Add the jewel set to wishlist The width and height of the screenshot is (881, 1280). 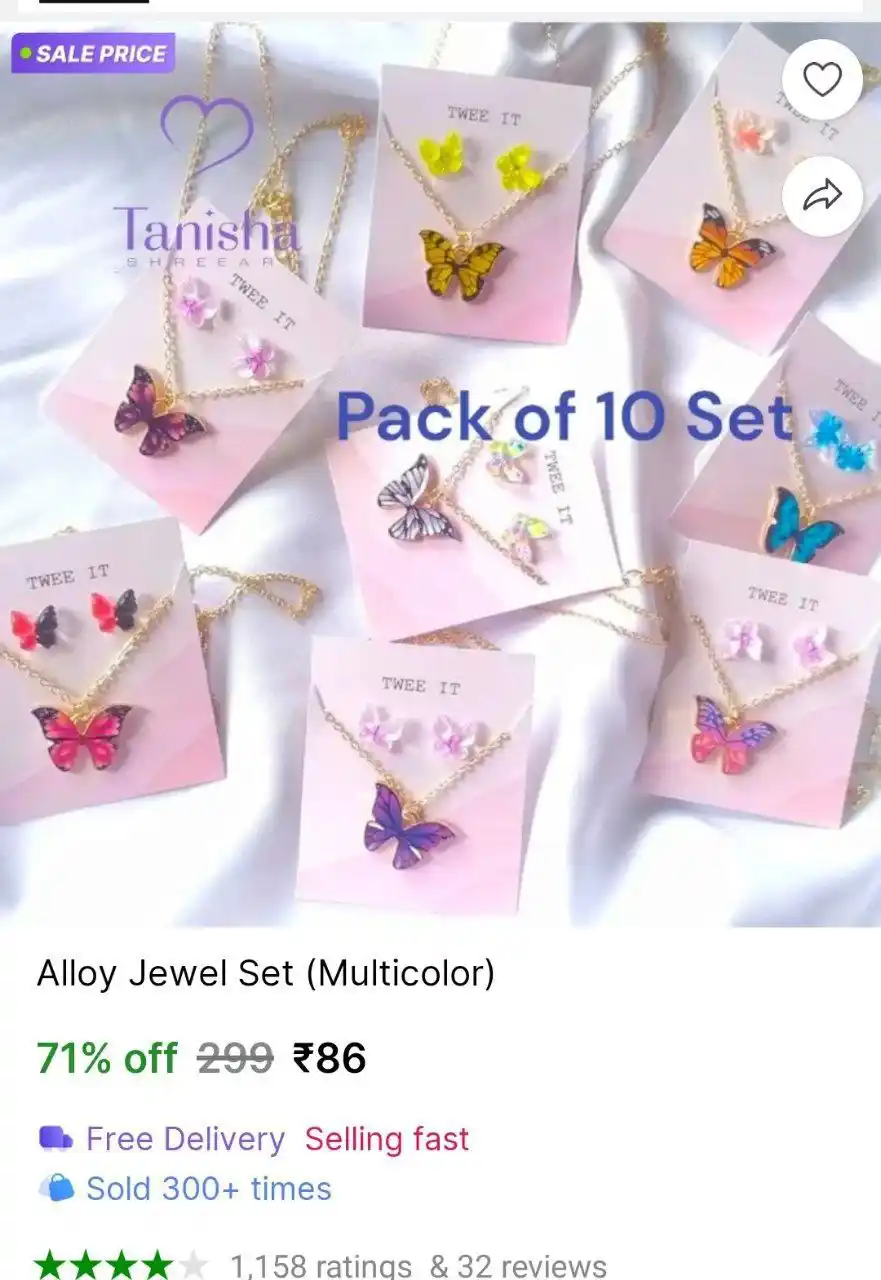822,80
